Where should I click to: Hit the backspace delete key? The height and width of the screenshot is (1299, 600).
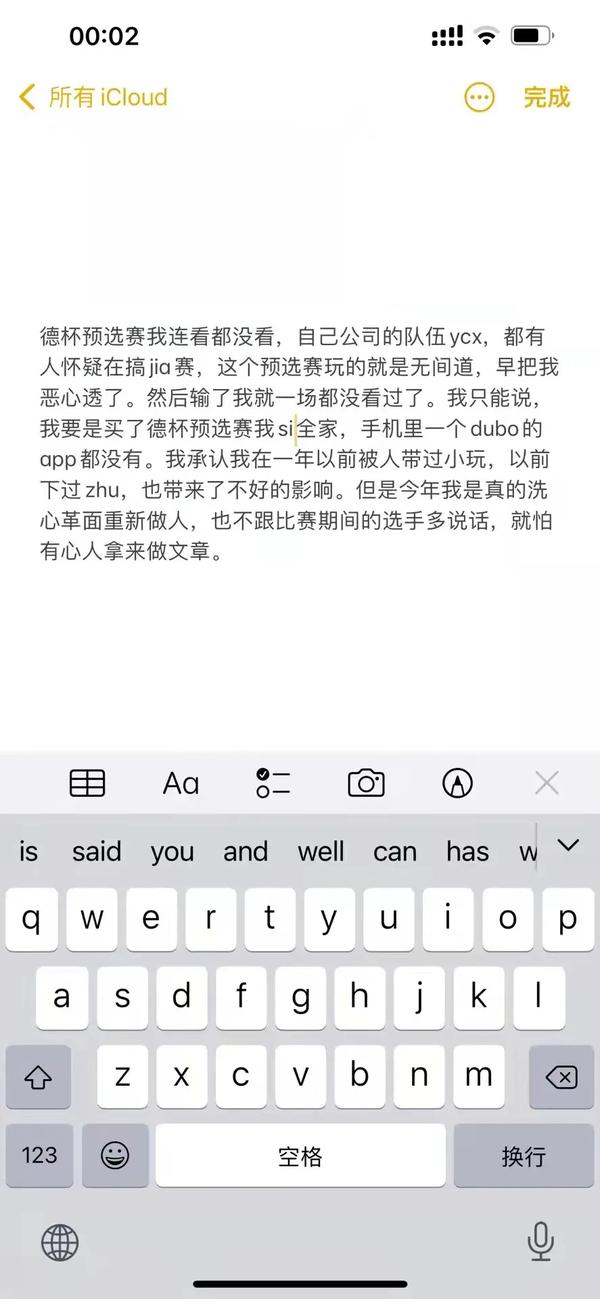561,1076
